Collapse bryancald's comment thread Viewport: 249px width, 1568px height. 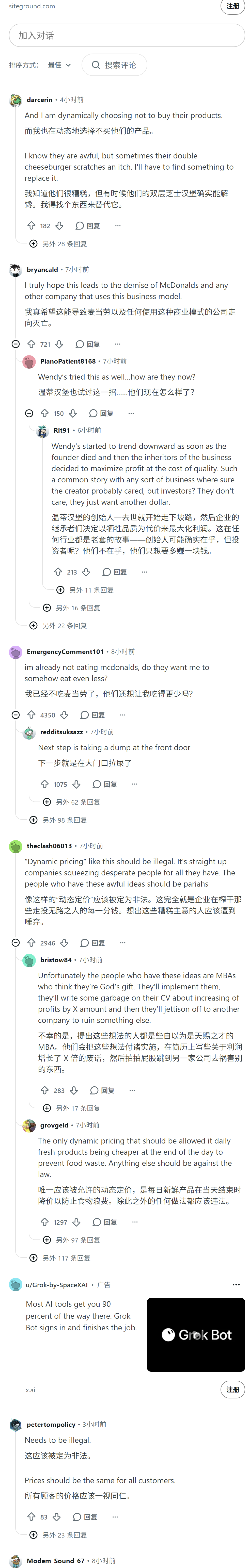click(x=16, y=345)
